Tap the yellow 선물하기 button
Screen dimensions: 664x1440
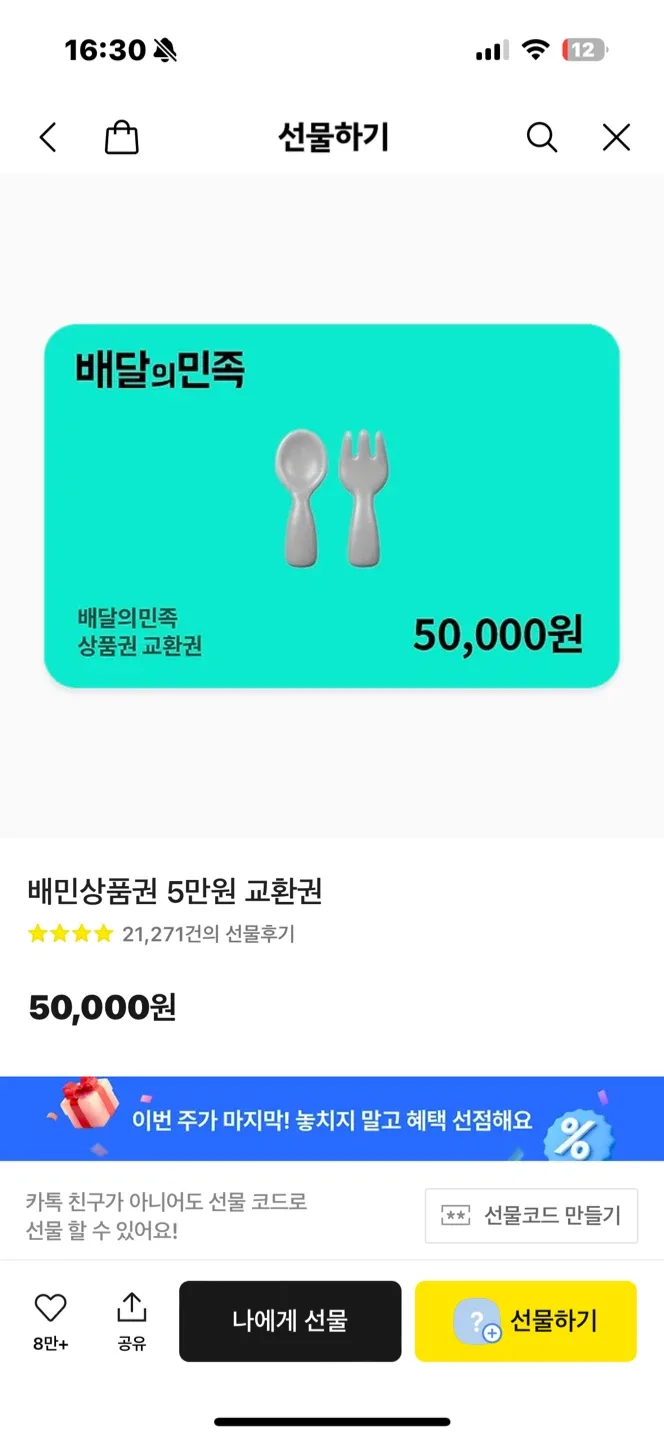[x=525, y=1321]
